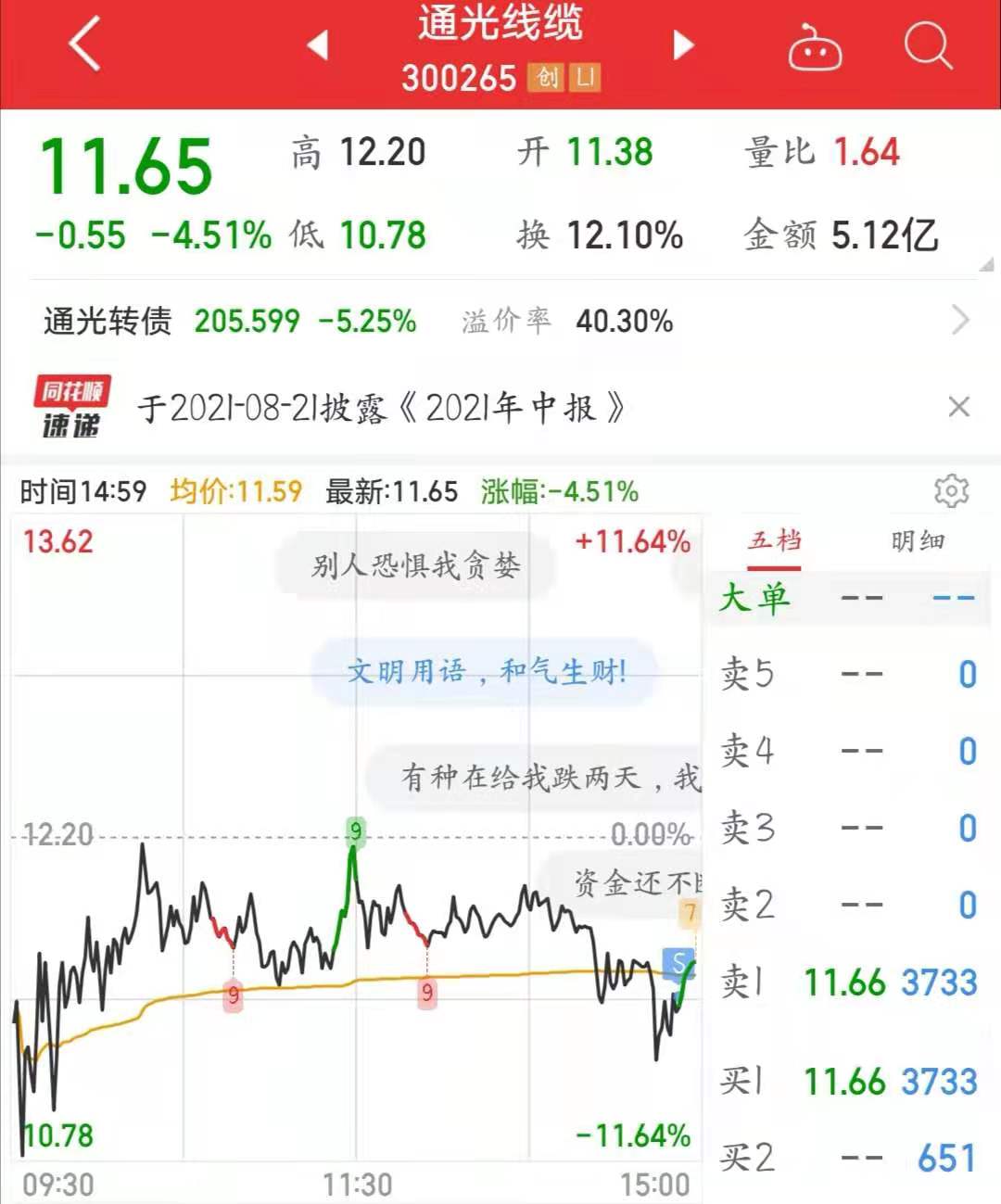Image resolution: width=1001 pixels, height=1204 pixels.
Task: Tap the 大单 label in the order panel
Action: point(755,598)
